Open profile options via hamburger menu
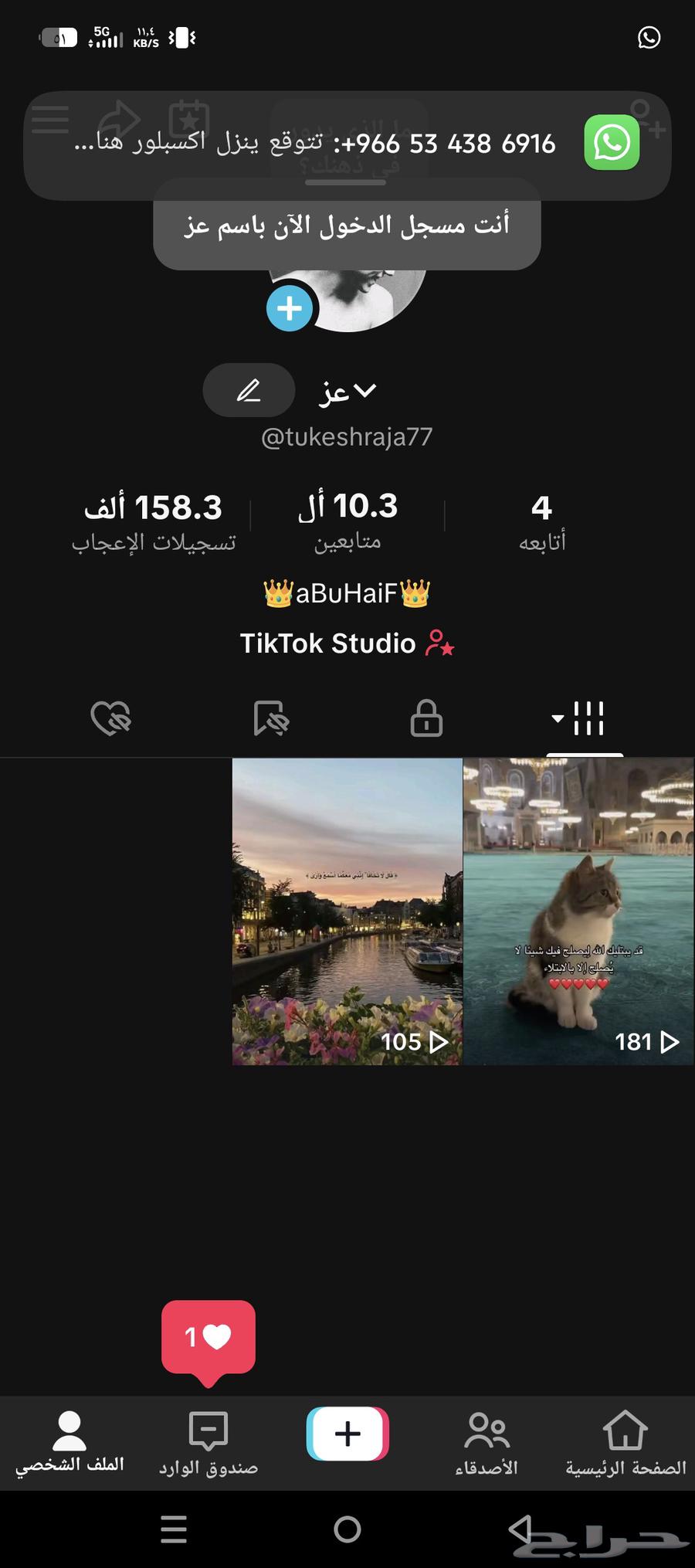The width and height of the screenshot is (695, 1568). click(49, 117)
